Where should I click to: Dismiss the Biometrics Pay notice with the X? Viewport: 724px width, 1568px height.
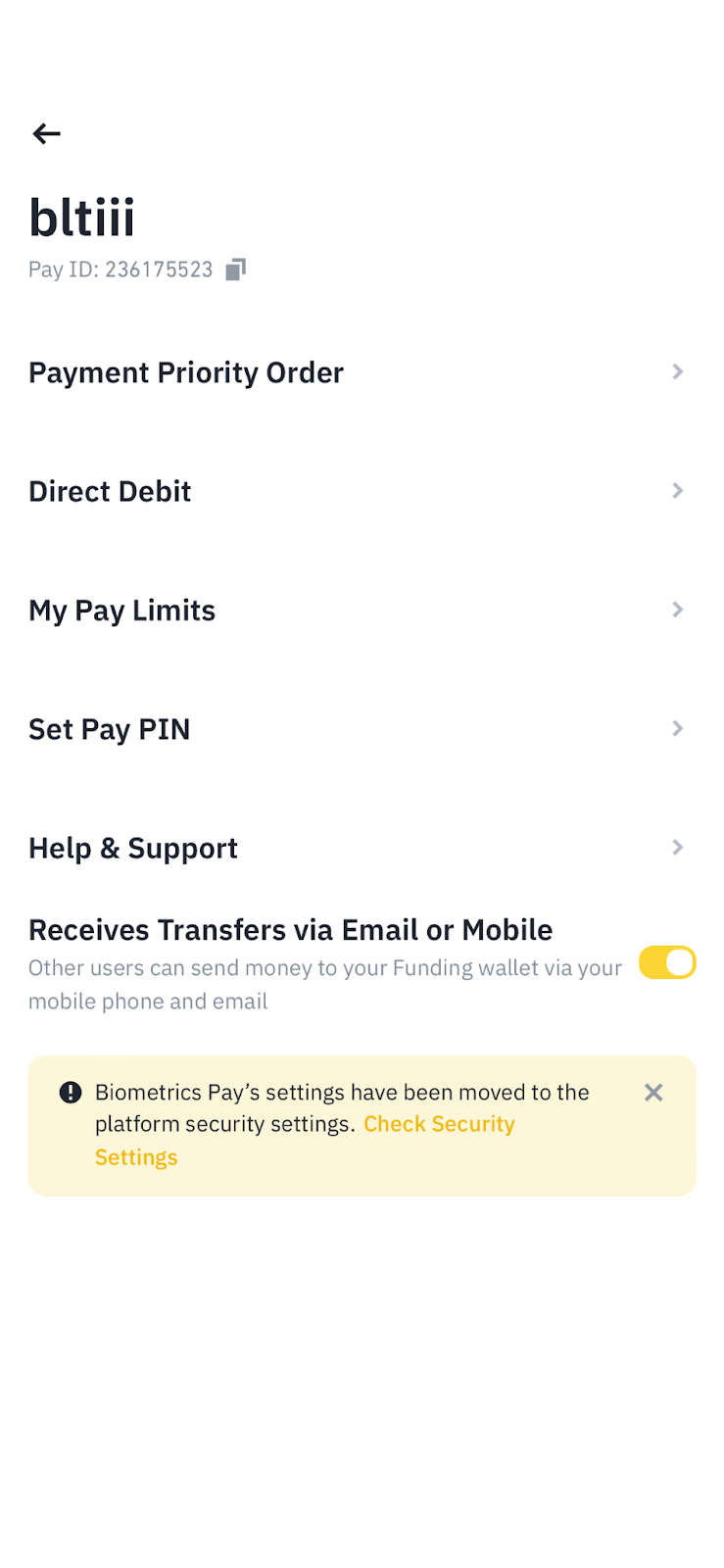click(x=653, y=1092)
